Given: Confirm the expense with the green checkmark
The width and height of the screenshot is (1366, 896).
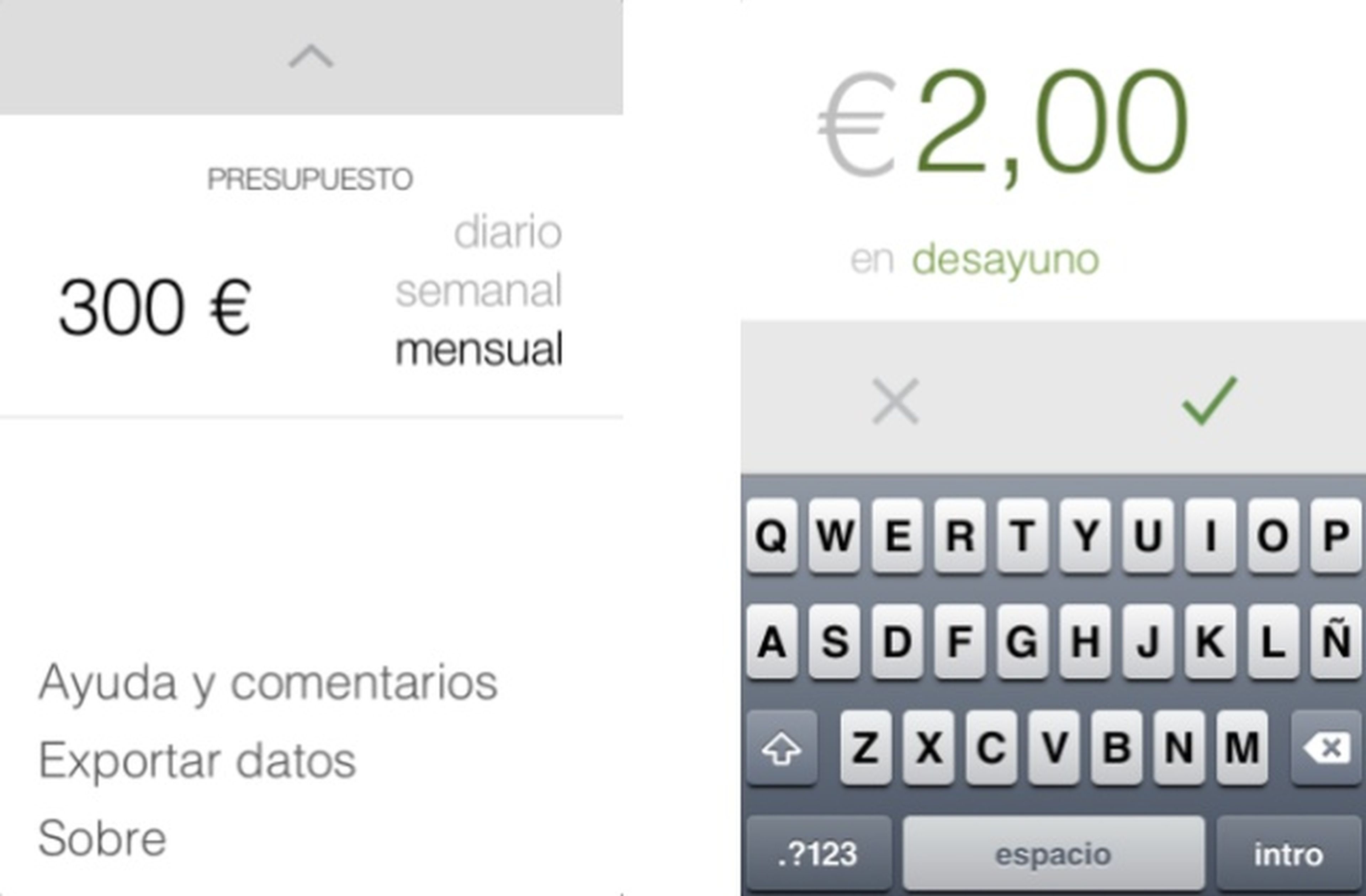Looking at the screenshot, I should (1209, 401).
